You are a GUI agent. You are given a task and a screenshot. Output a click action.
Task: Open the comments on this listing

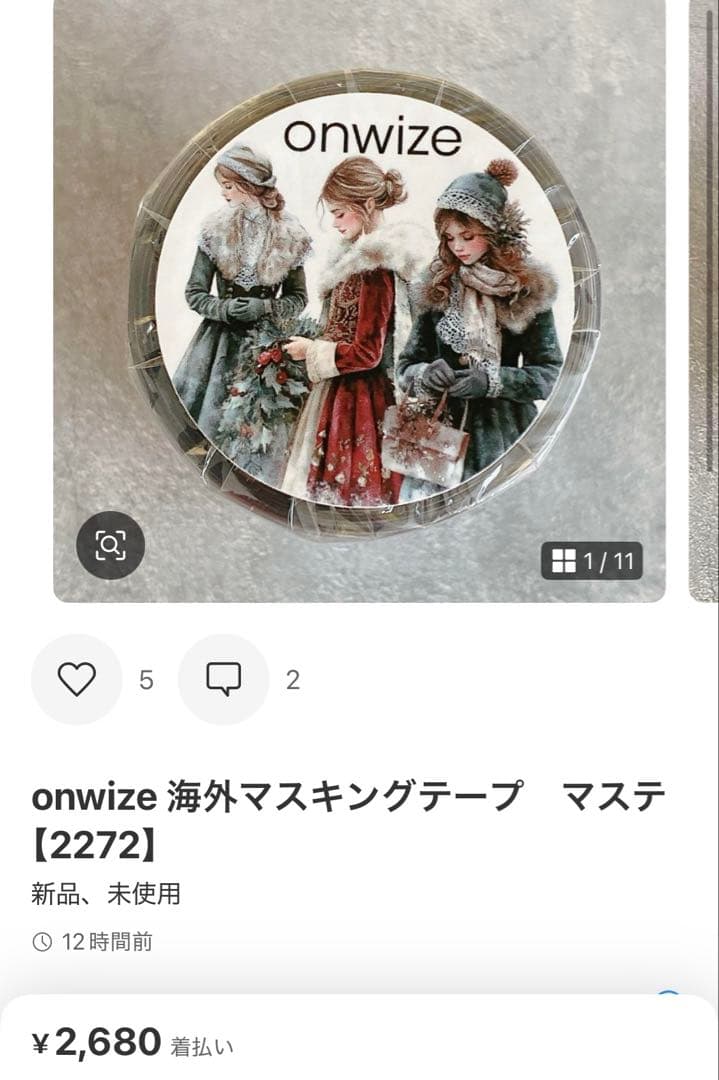pyautogui.click(x=223, y=680)
